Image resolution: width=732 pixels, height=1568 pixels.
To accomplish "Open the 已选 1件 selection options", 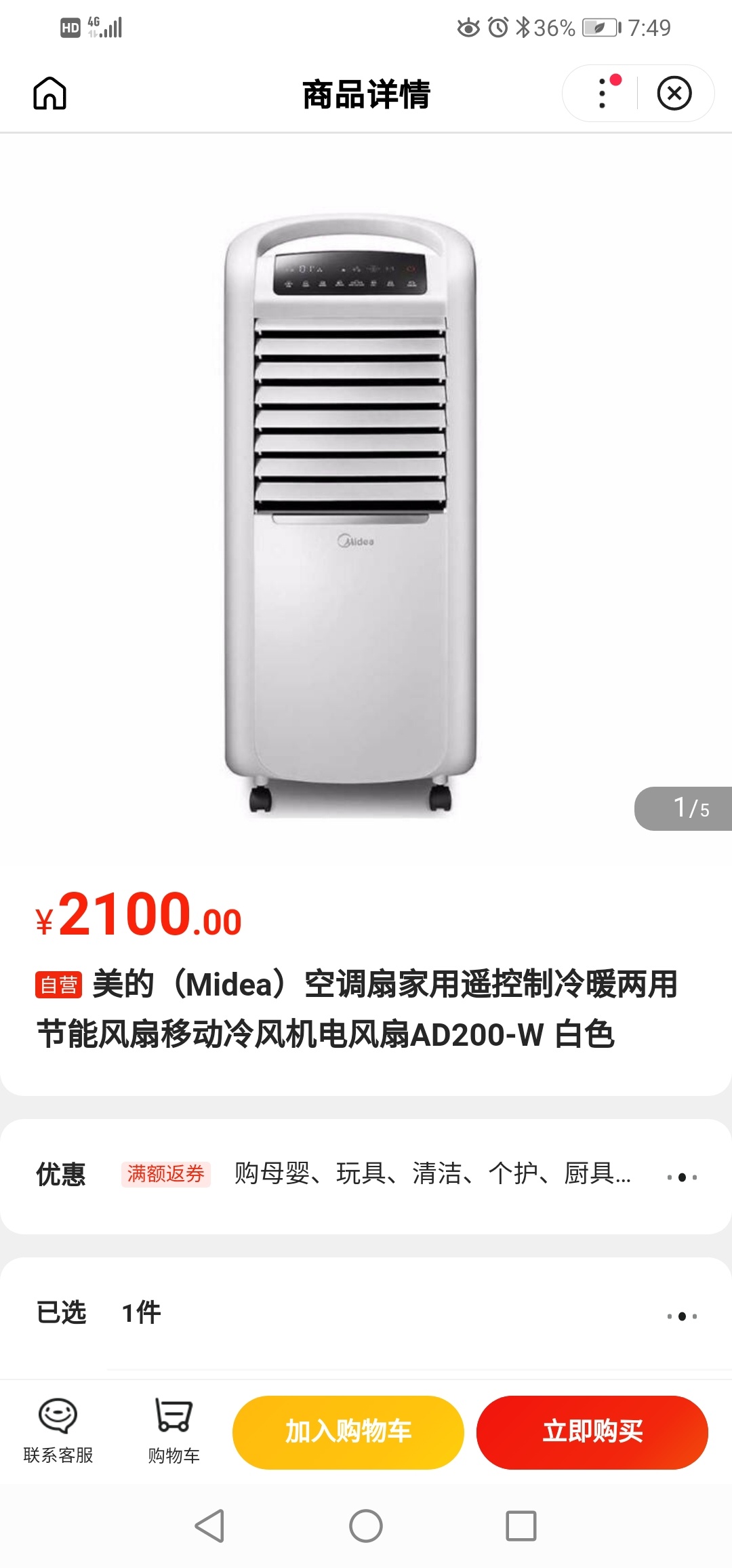I will tap(681, 1316).
